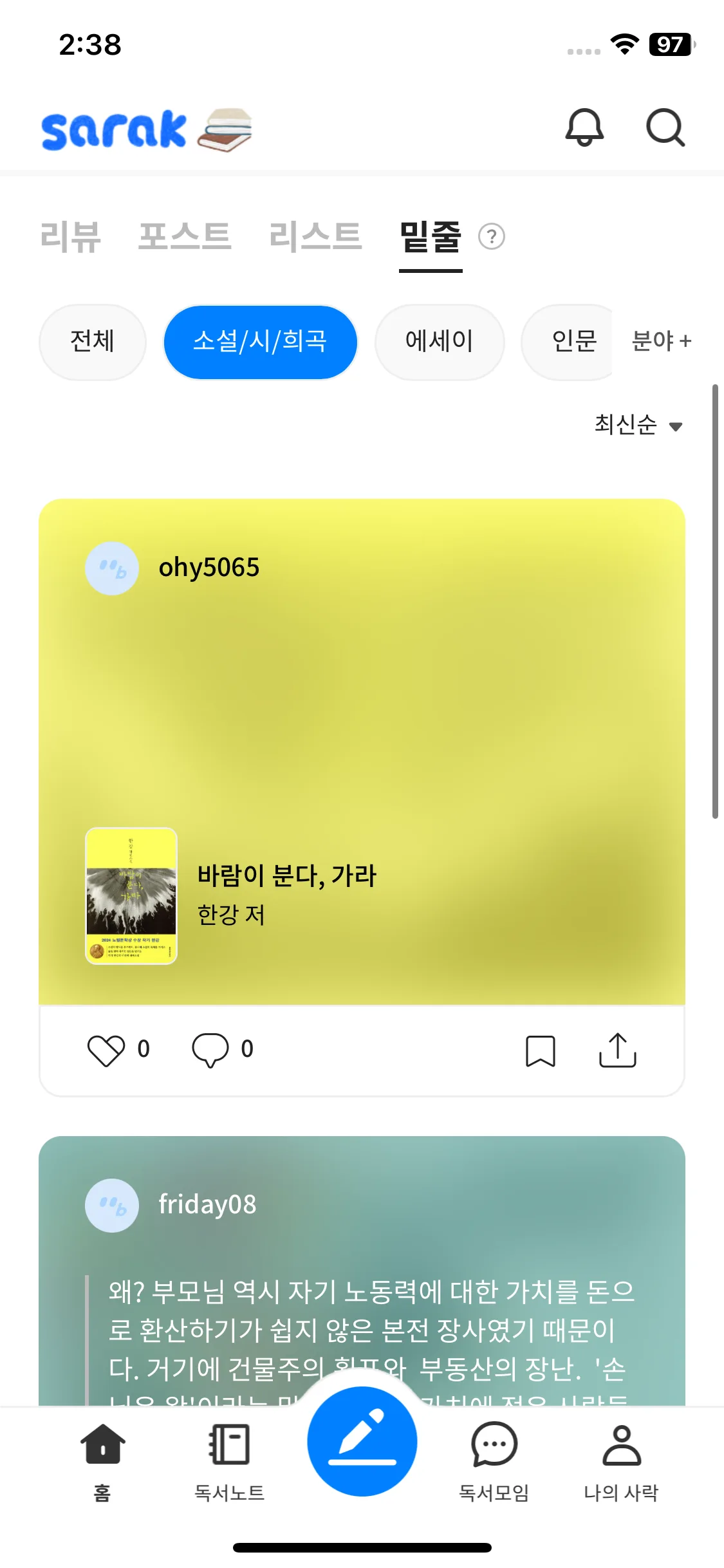724x1568 pixels.
Task: Select the 에세이 category chip
Action: [440, 341]
